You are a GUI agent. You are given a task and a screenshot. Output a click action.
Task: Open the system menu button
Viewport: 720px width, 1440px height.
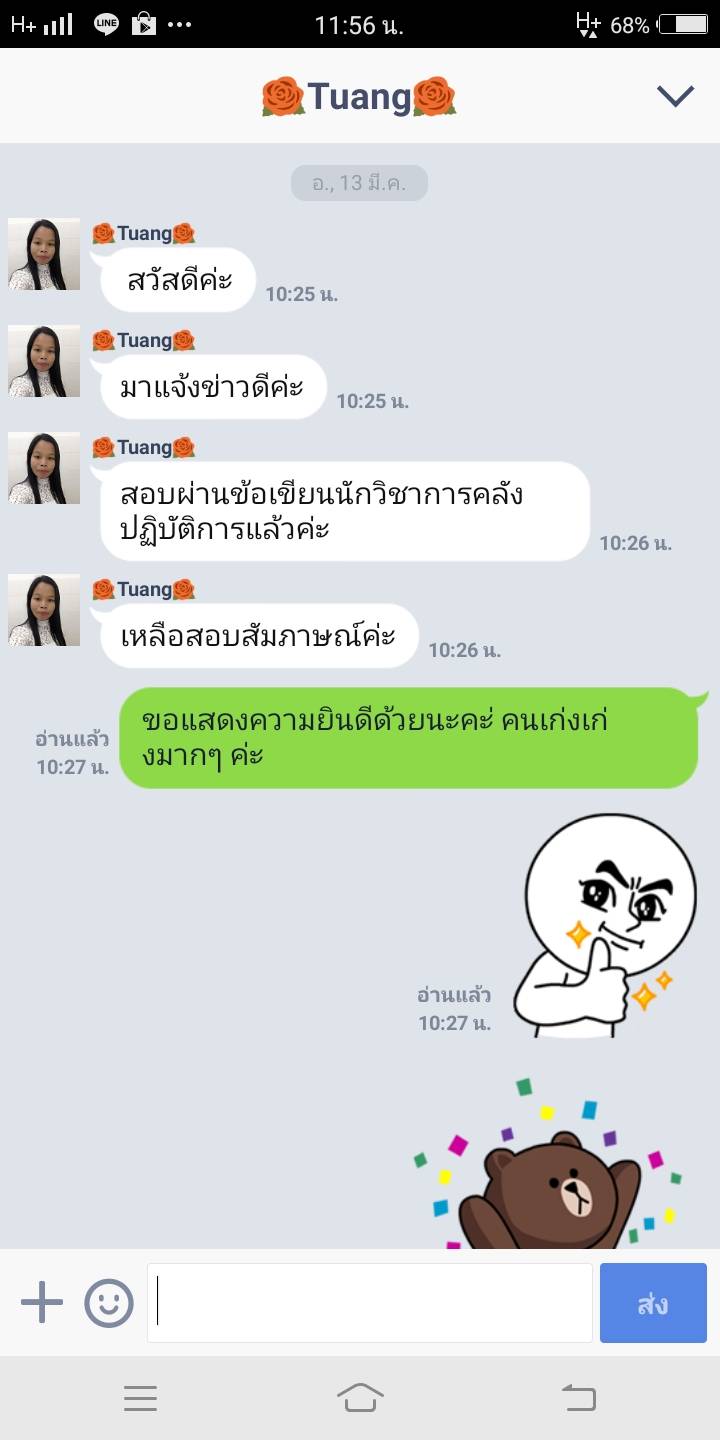pyautogui.click(x=141, y=1397)
